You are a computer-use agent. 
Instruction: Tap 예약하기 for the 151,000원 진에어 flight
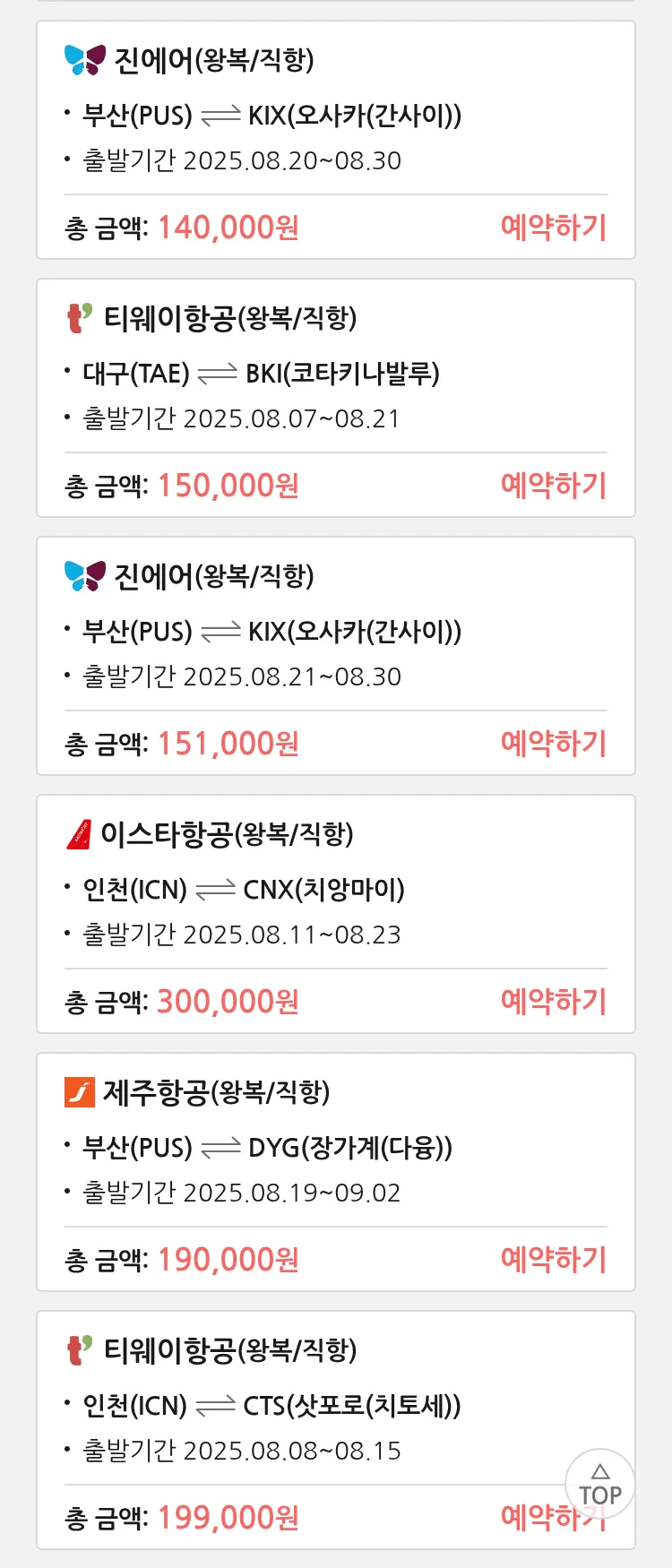pos(553,744)
